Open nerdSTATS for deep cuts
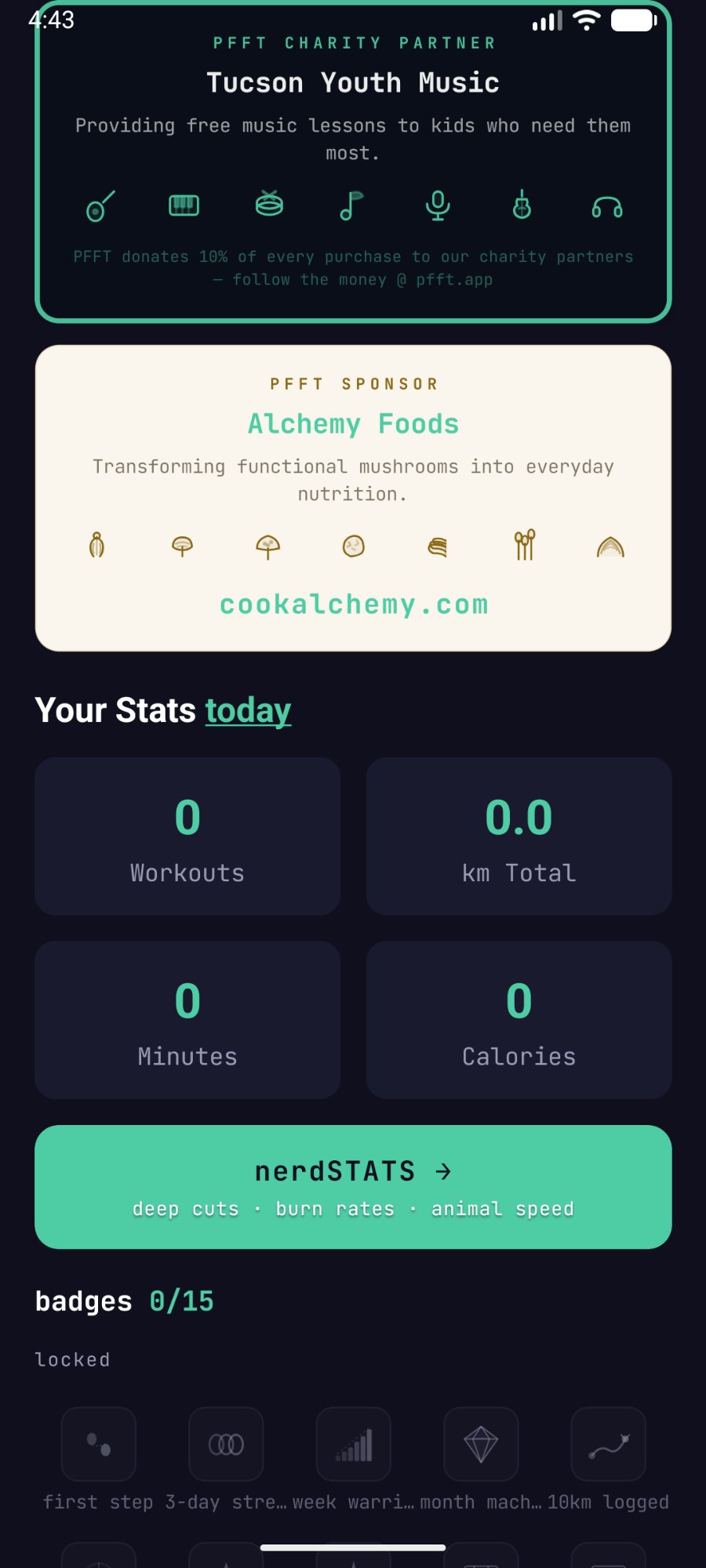Image resolution: width=706 pixels, height=1568 pixels. [353, 1186]
